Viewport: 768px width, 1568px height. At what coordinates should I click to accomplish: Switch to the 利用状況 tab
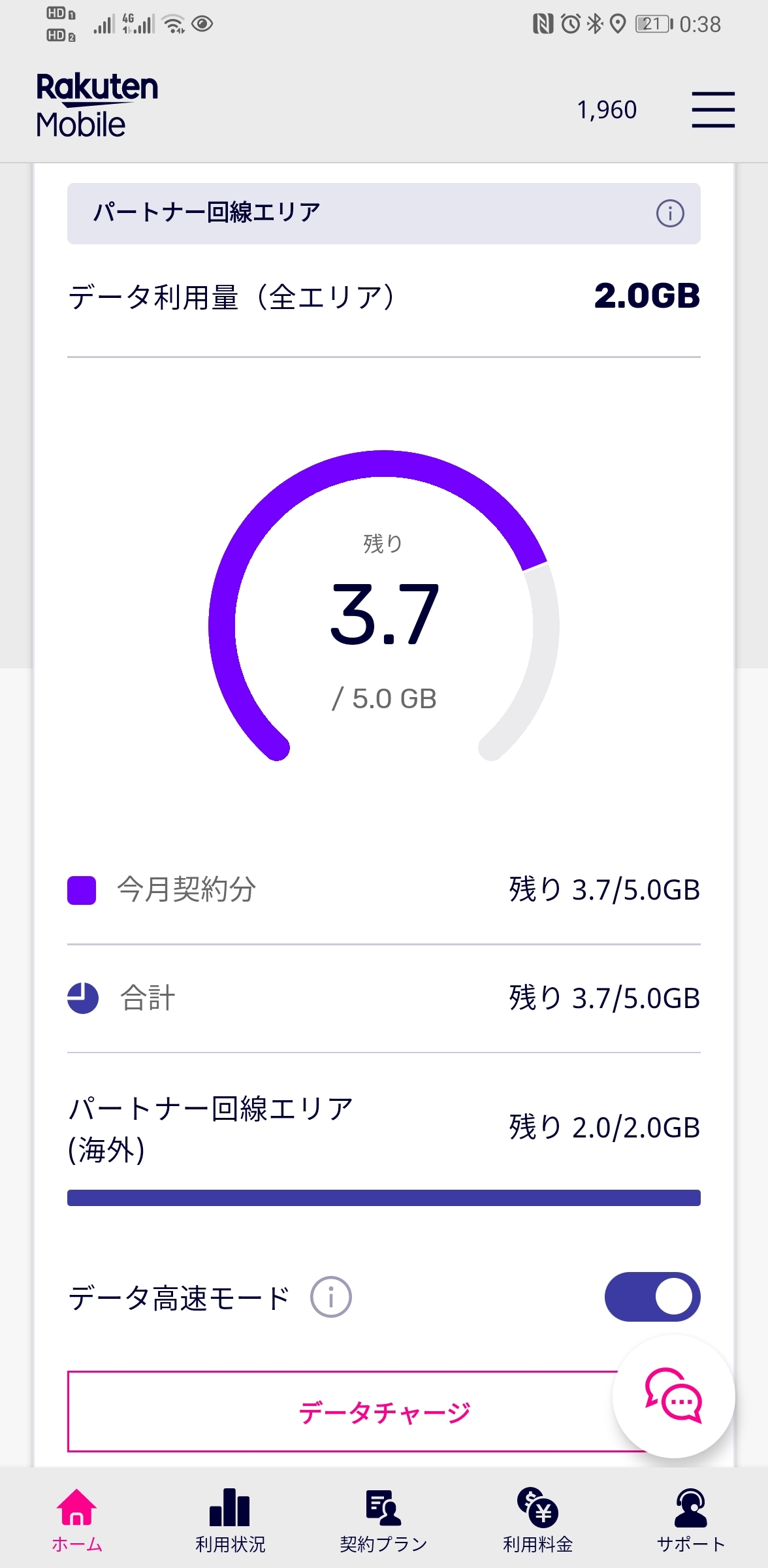click(230, 1520)
